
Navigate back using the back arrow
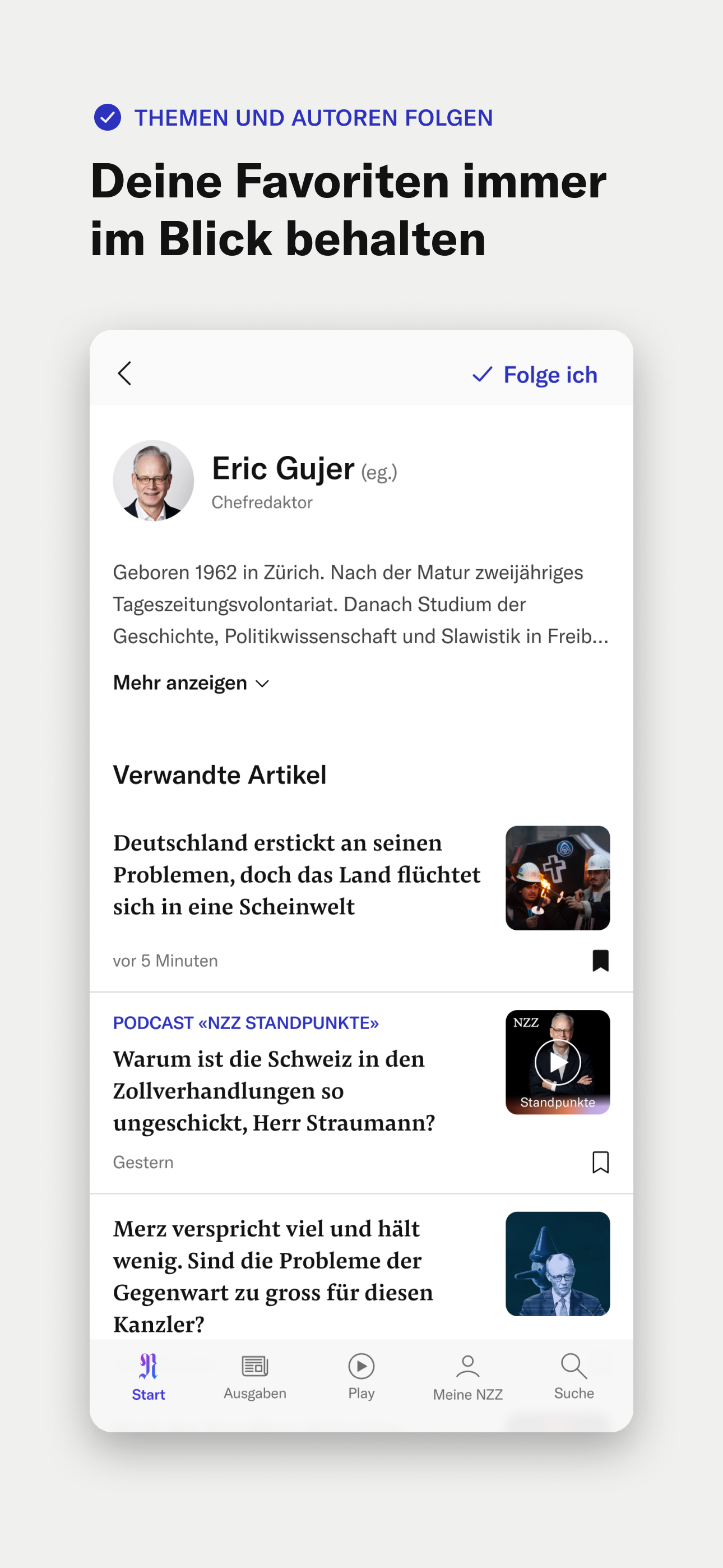pos(126,373)
